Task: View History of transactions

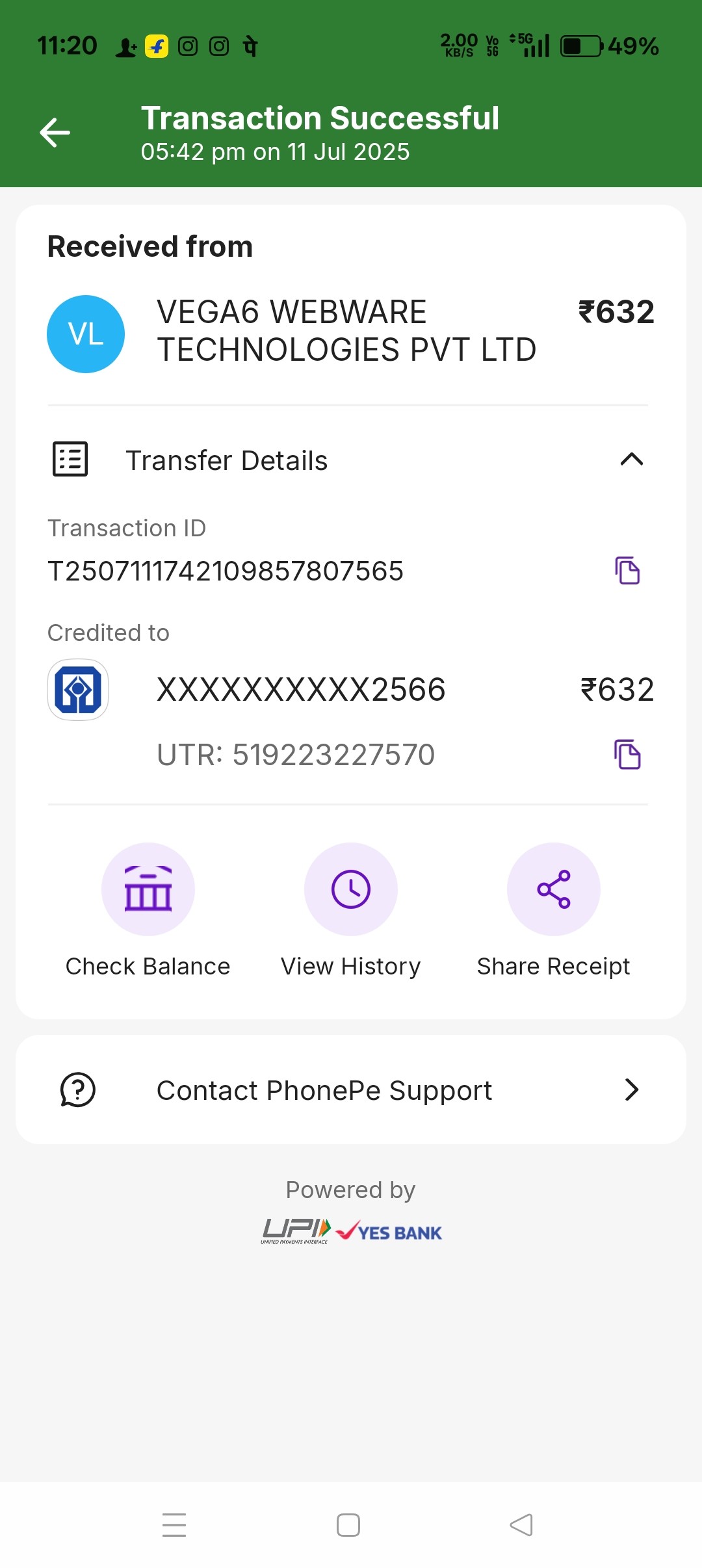Action: click(x=351, y=889)
